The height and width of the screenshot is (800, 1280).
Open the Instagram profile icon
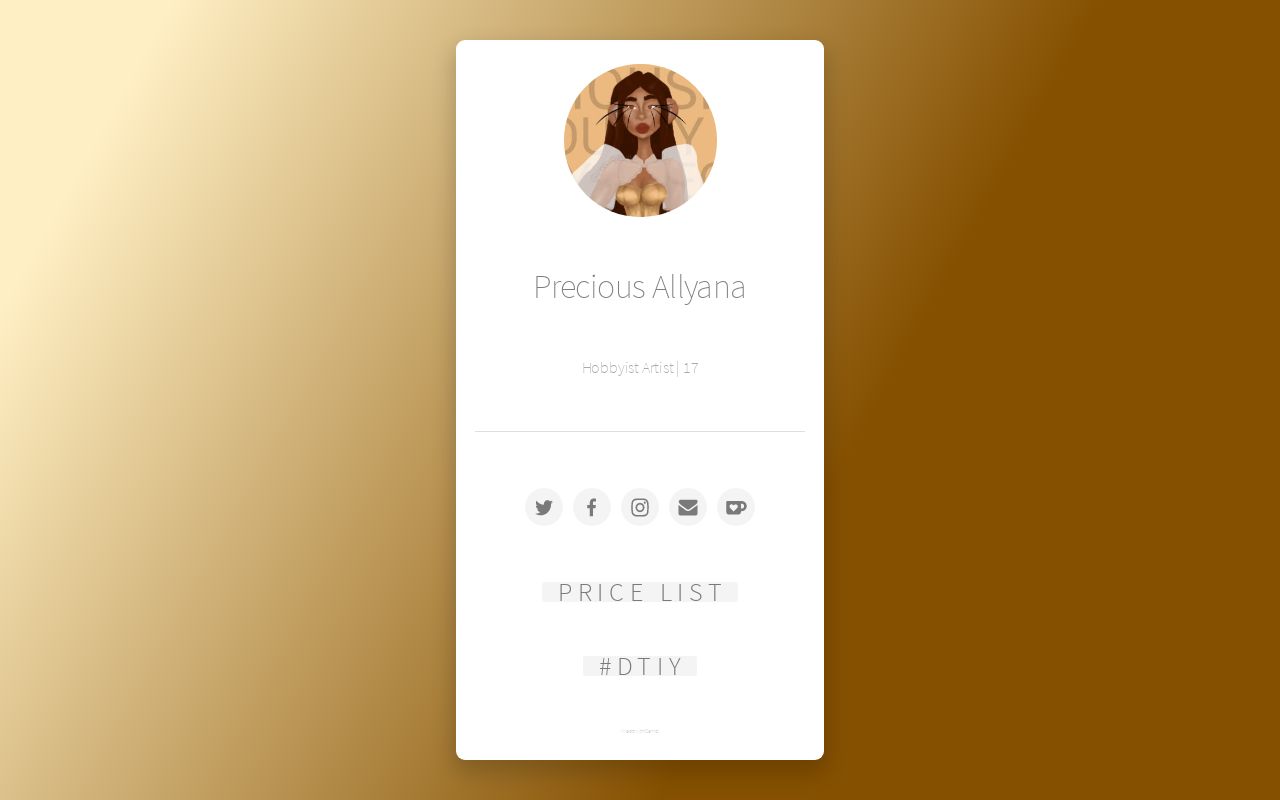point(640,507)
